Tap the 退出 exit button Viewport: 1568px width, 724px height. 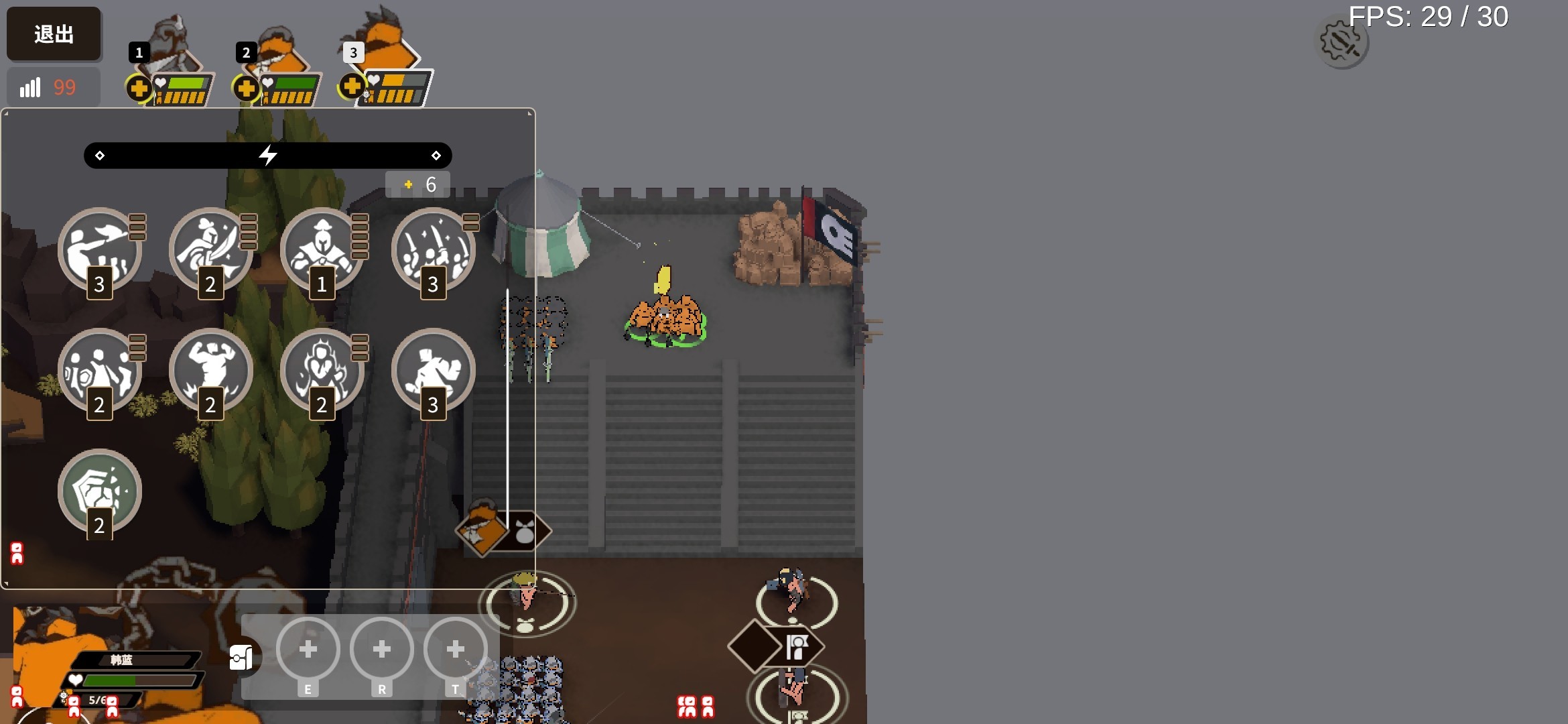click(x=54, y=34)
